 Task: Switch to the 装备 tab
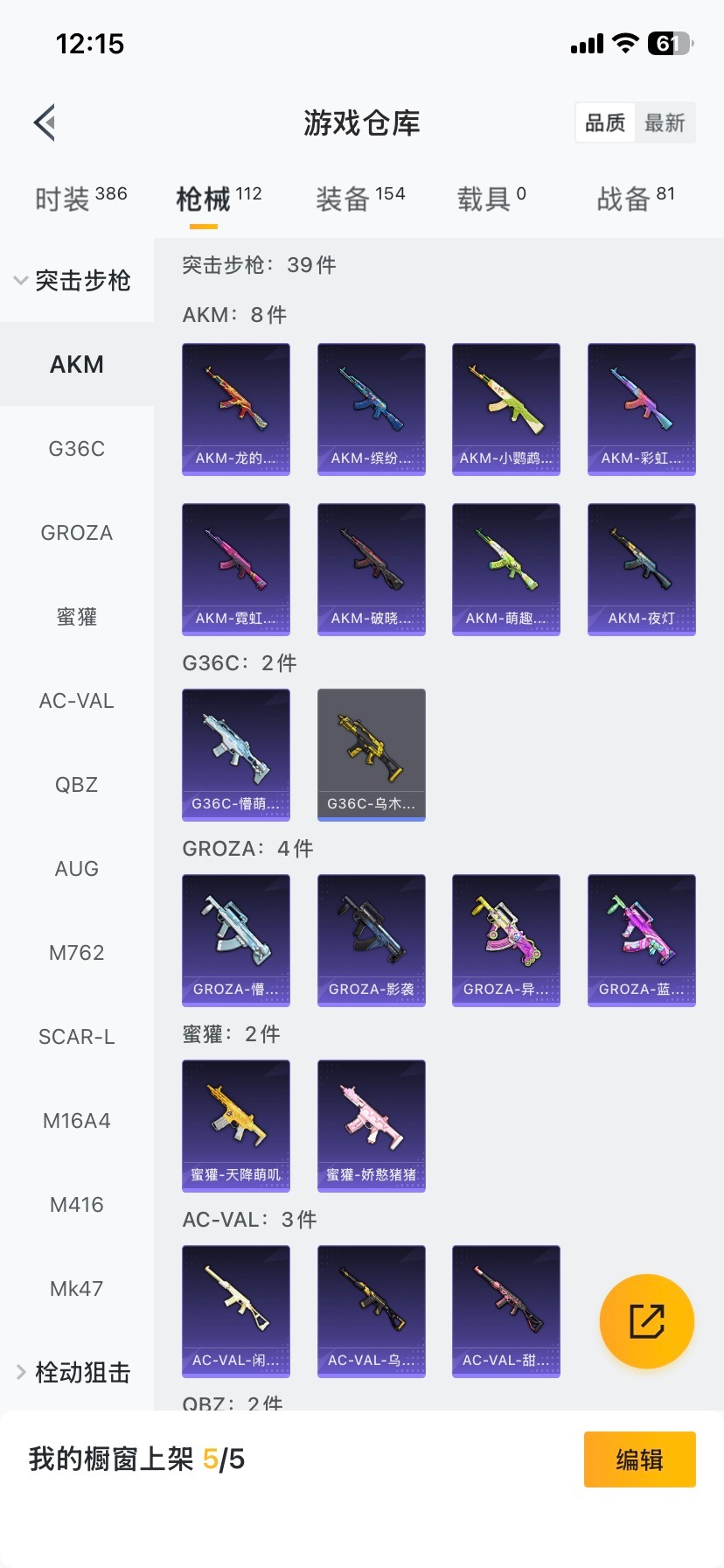359,199
